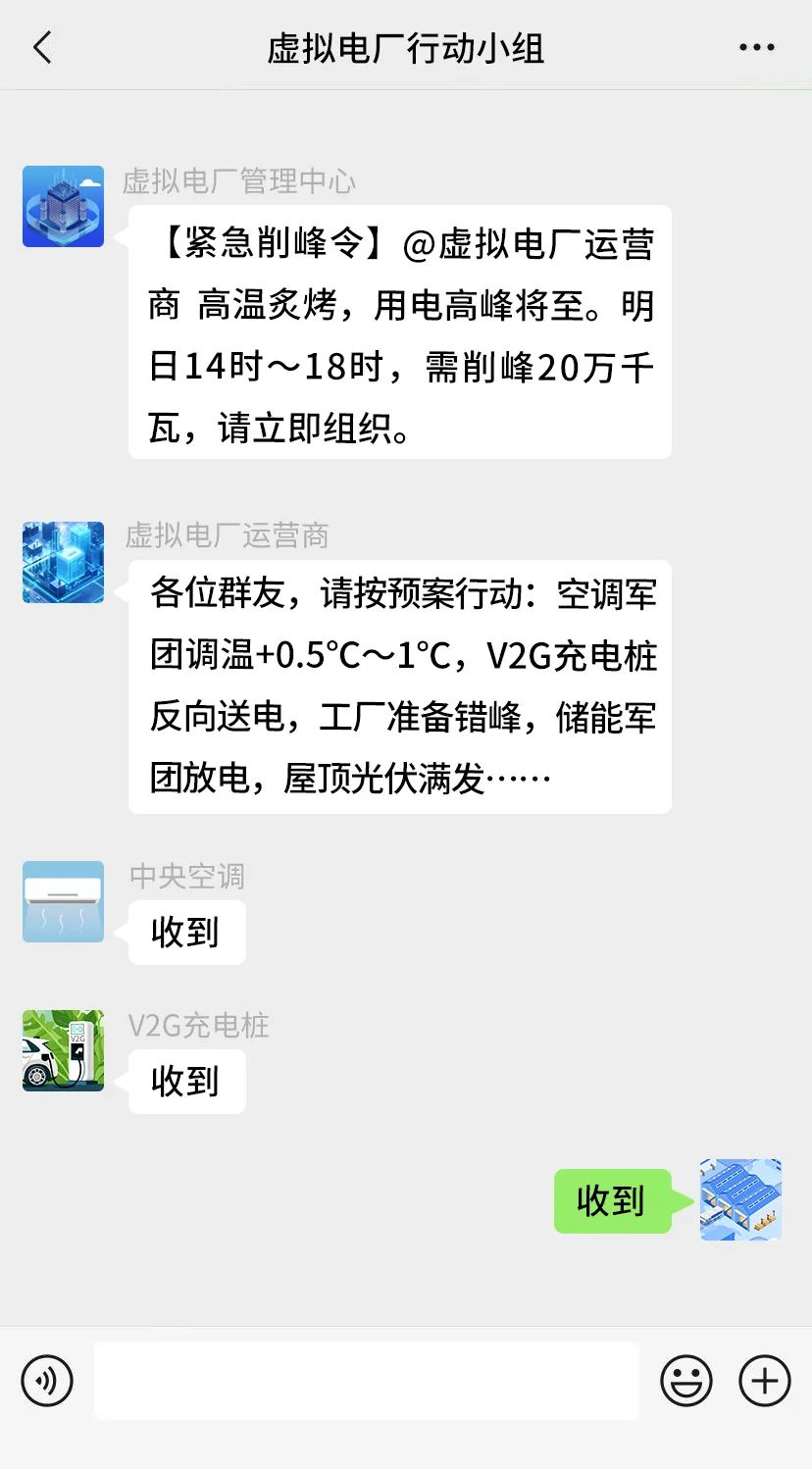This screenshot has height=1469, width=812.
Task: Open the group chat overflow menu
Action: (756, 47)
